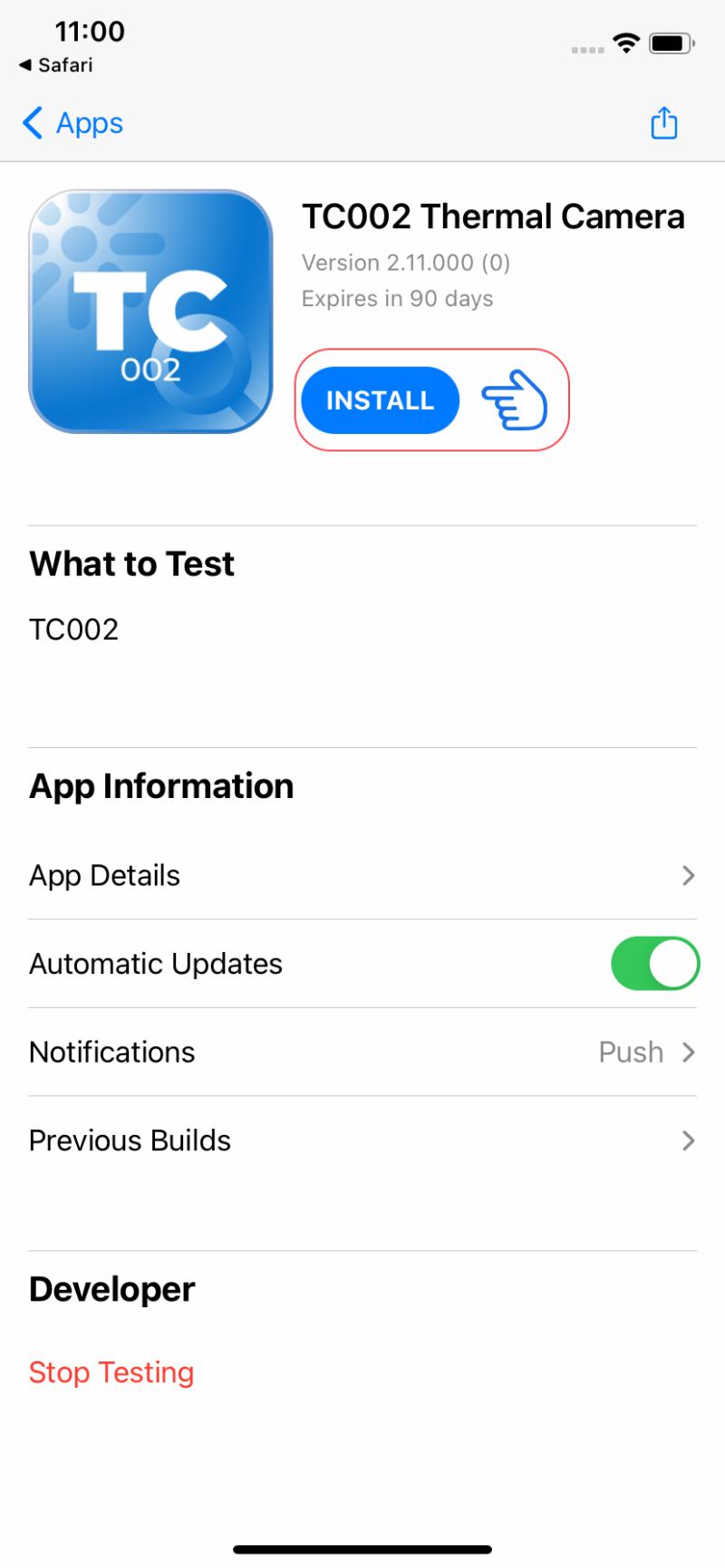Tap the Wi-Fi icon in status bar
This screenshot has width=725, height=1568.
point(625,43)
